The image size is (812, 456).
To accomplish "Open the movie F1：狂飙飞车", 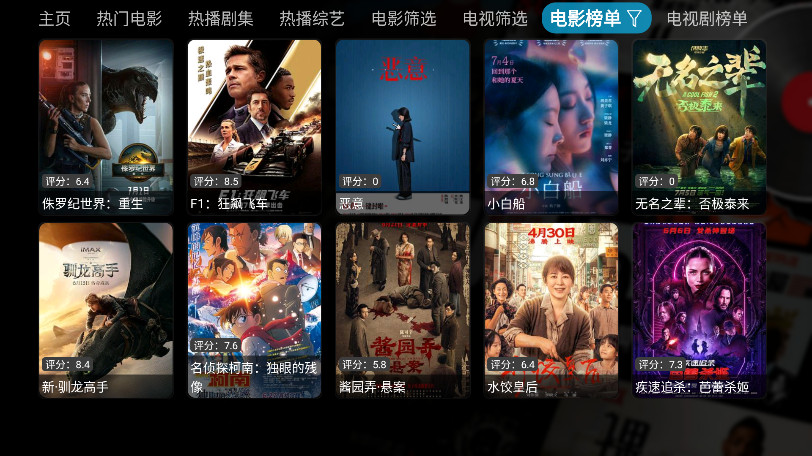I will (254, 125).
